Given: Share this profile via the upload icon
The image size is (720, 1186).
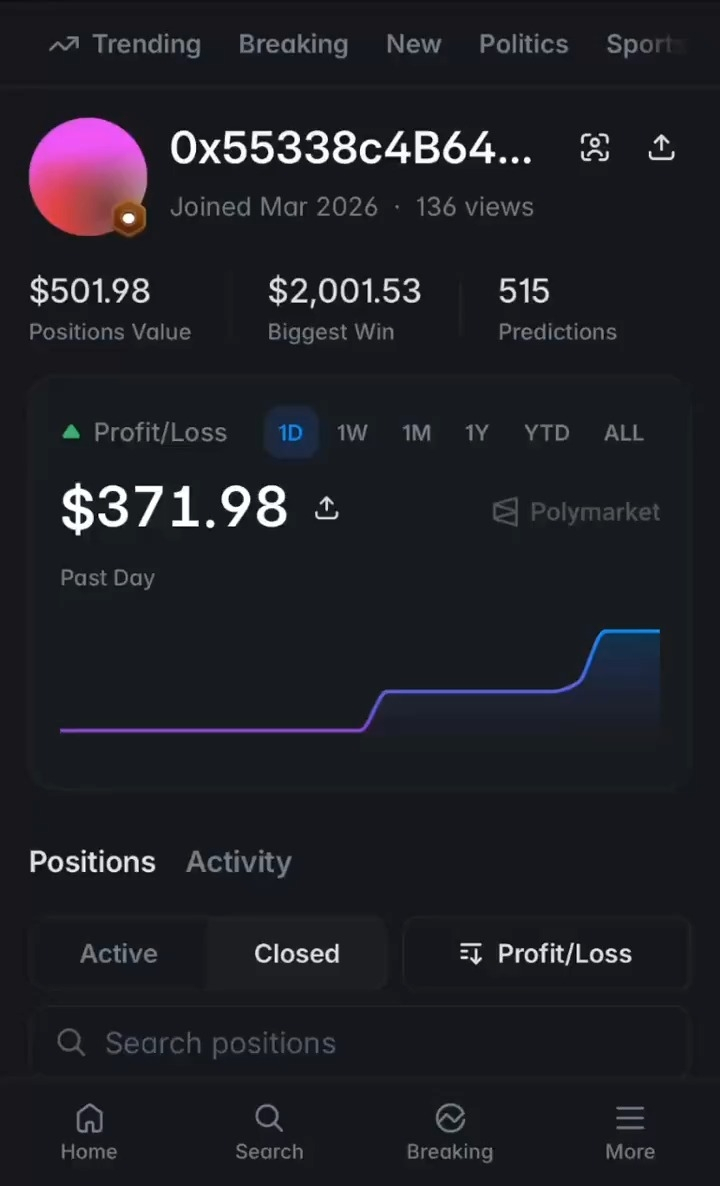Looking at the screenshot, I should [x=661, y=147].
